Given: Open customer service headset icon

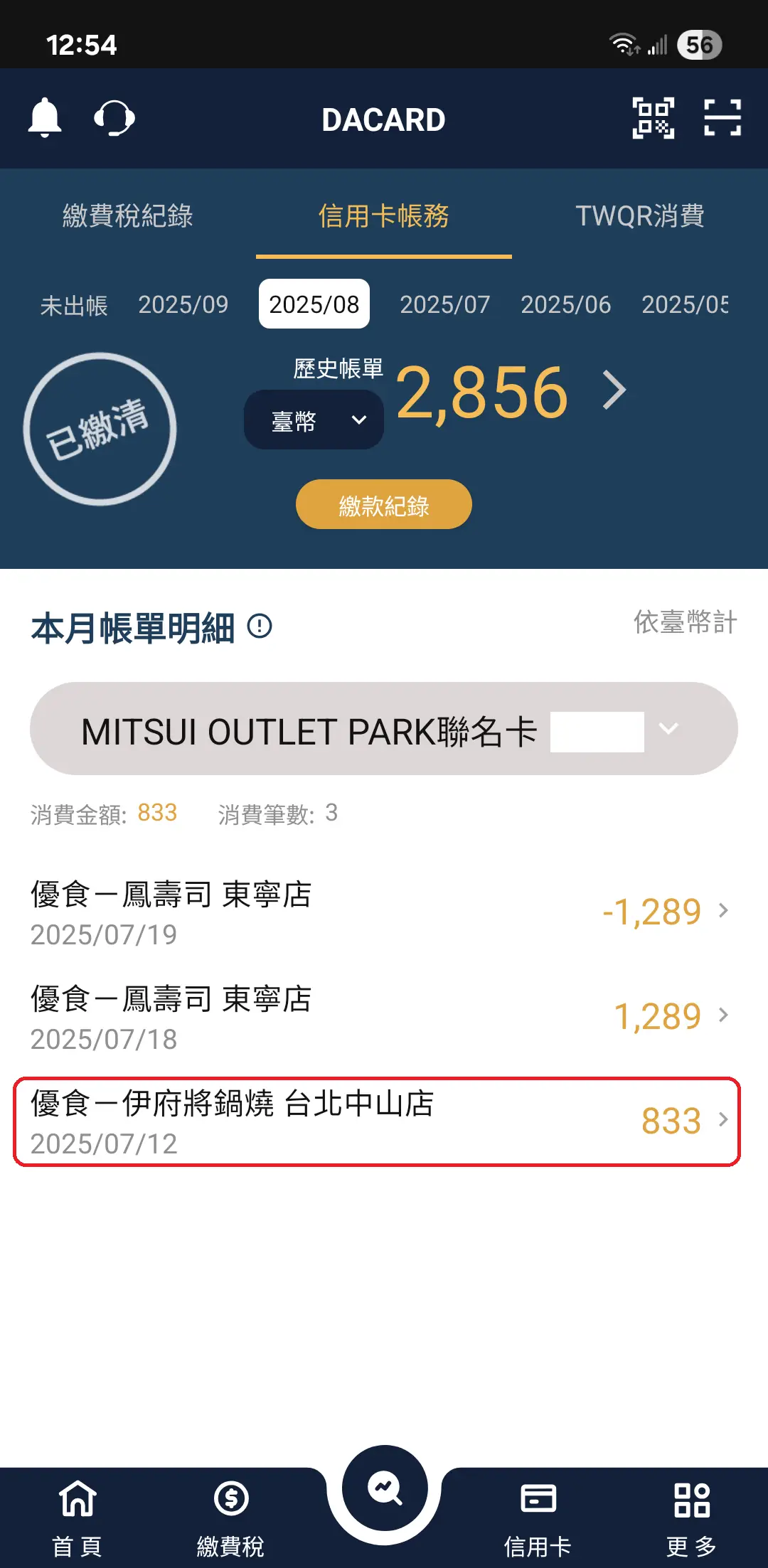Looking at the screenshot, I should [114, 117].
